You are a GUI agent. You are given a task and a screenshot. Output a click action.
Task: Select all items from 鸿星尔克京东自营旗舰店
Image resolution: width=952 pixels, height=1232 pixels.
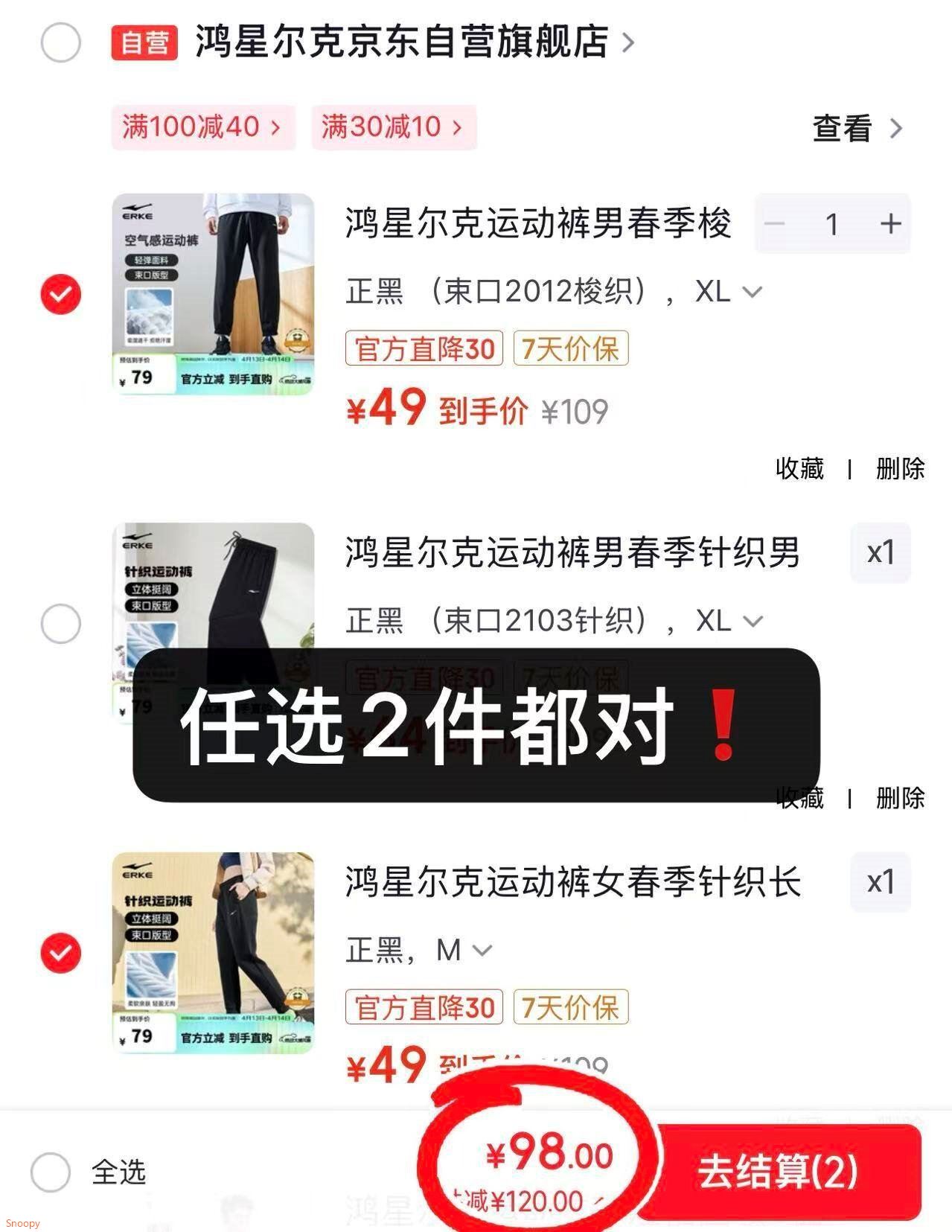coord(60,42)
